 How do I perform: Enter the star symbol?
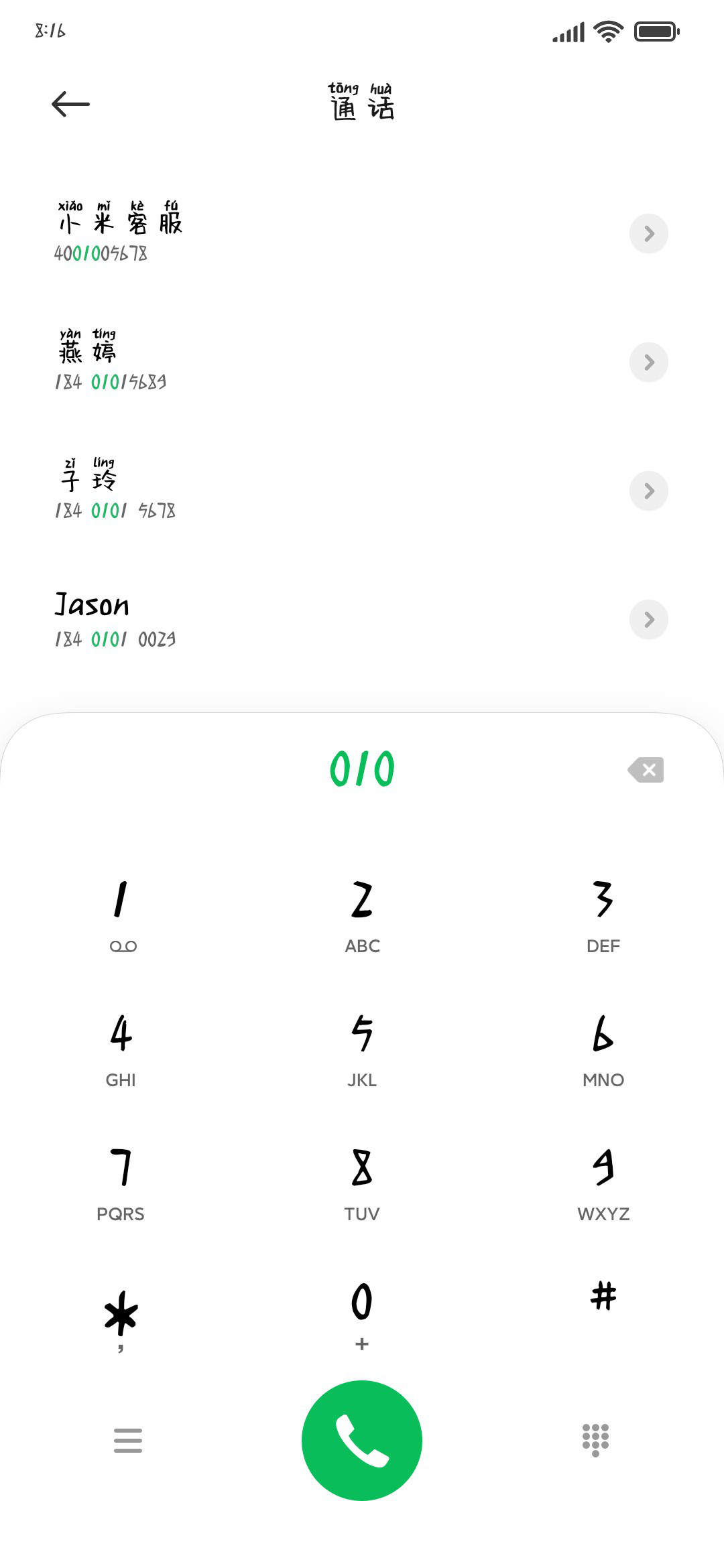[121, 1318]
